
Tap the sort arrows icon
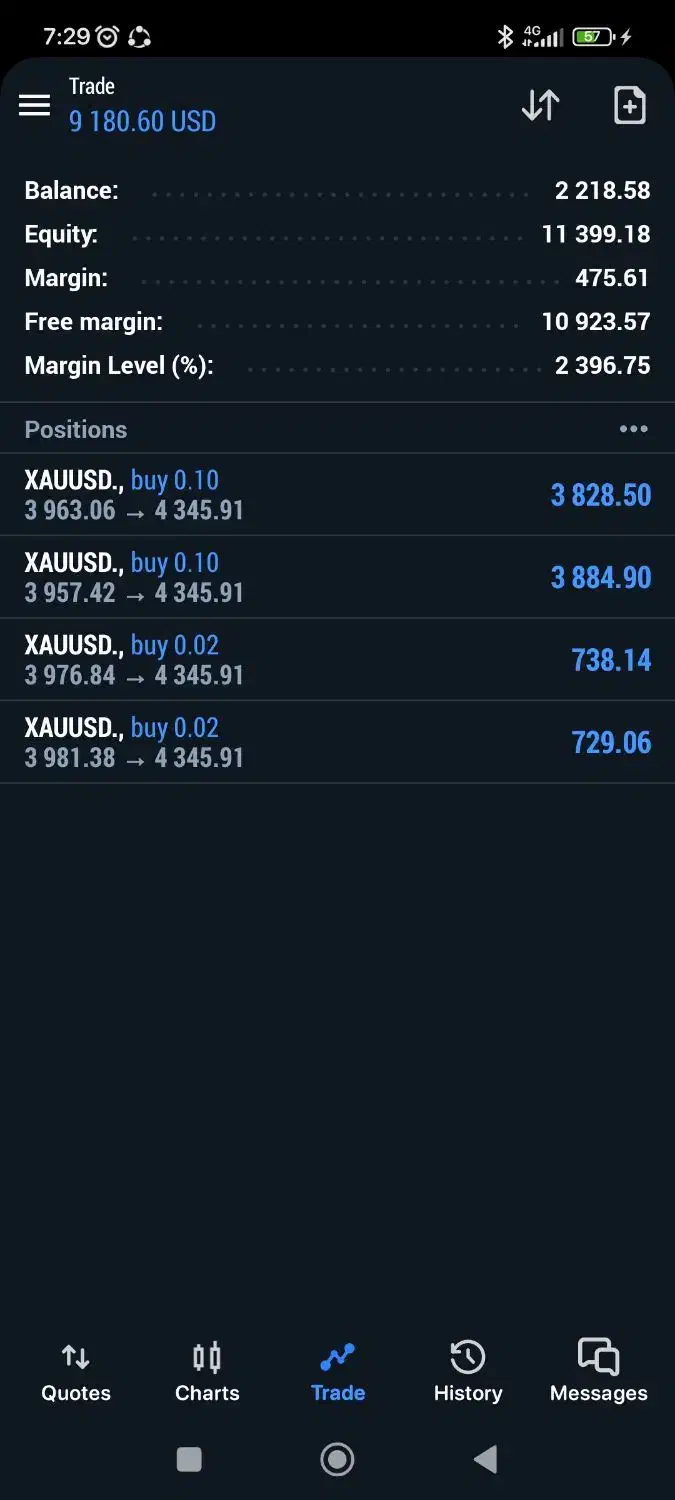click(x=540, y=105)
